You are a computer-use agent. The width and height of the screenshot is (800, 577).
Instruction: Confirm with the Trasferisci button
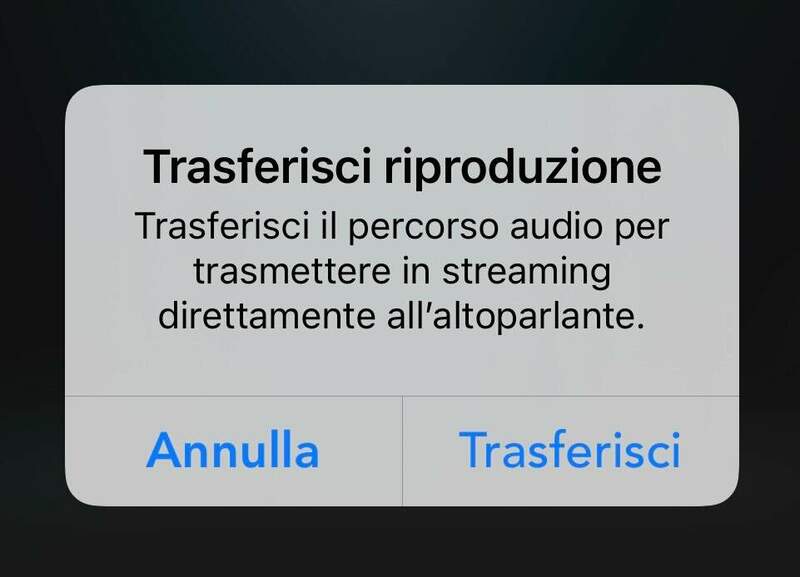[x=569, y=450]
